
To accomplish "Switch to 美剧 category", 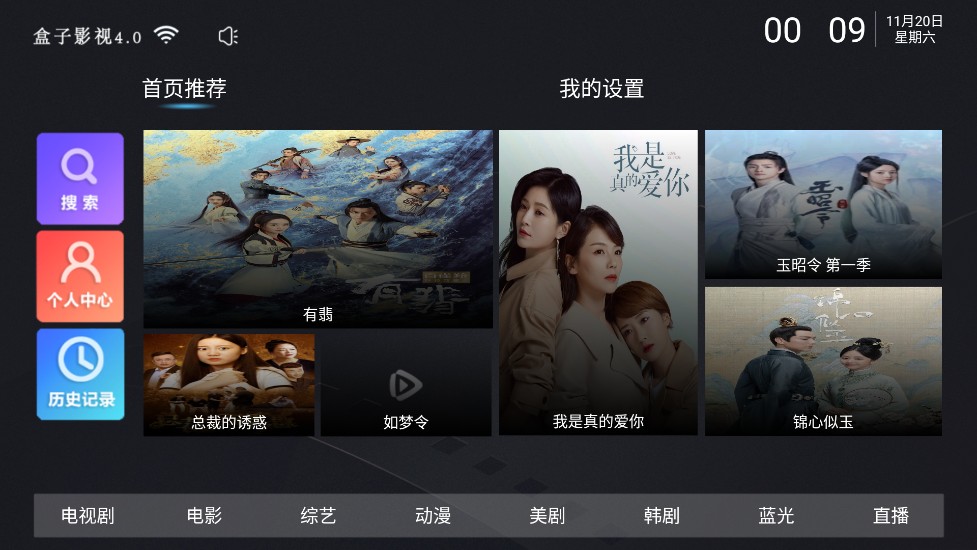I will [x=547, y=516].
